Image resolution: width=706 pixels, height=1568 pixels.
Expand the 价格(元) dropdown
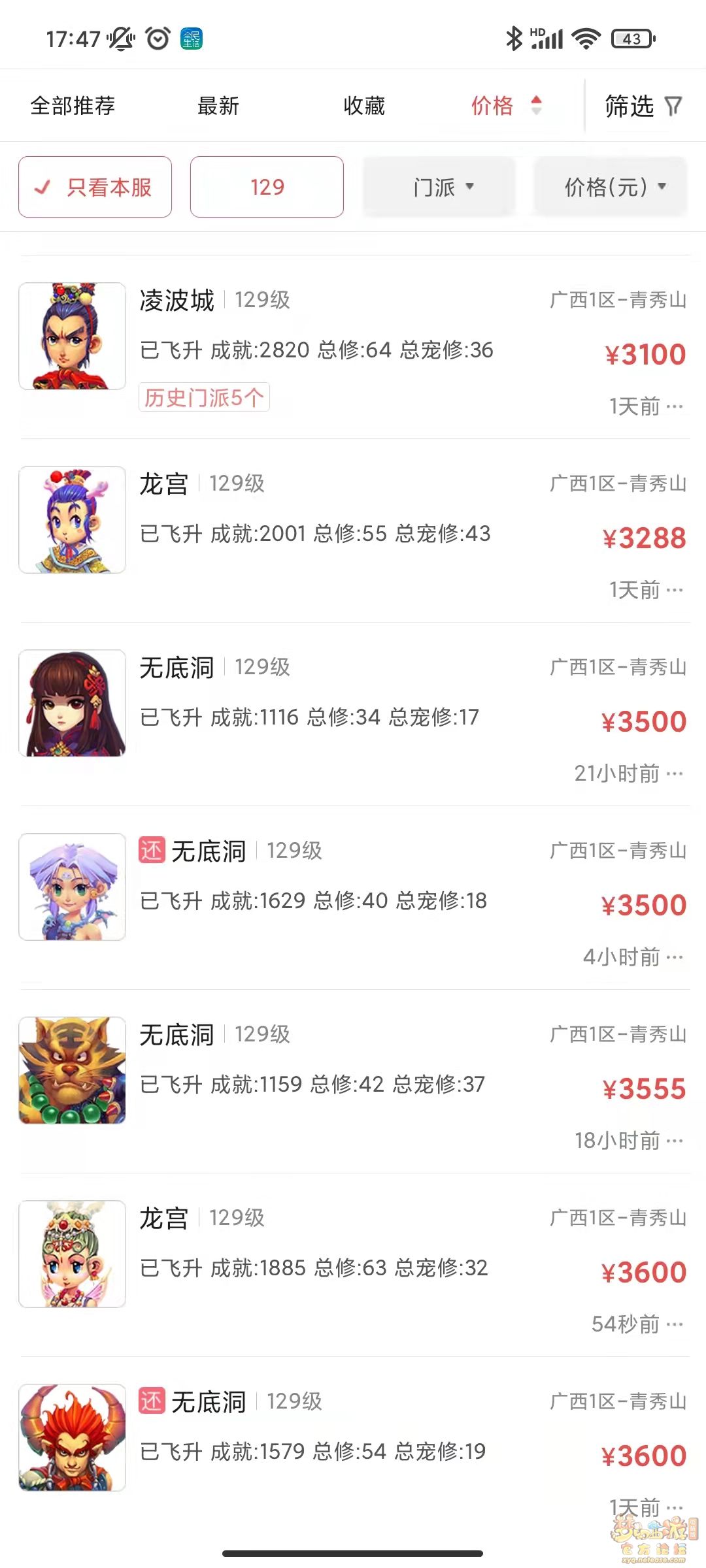coord(611,188)
